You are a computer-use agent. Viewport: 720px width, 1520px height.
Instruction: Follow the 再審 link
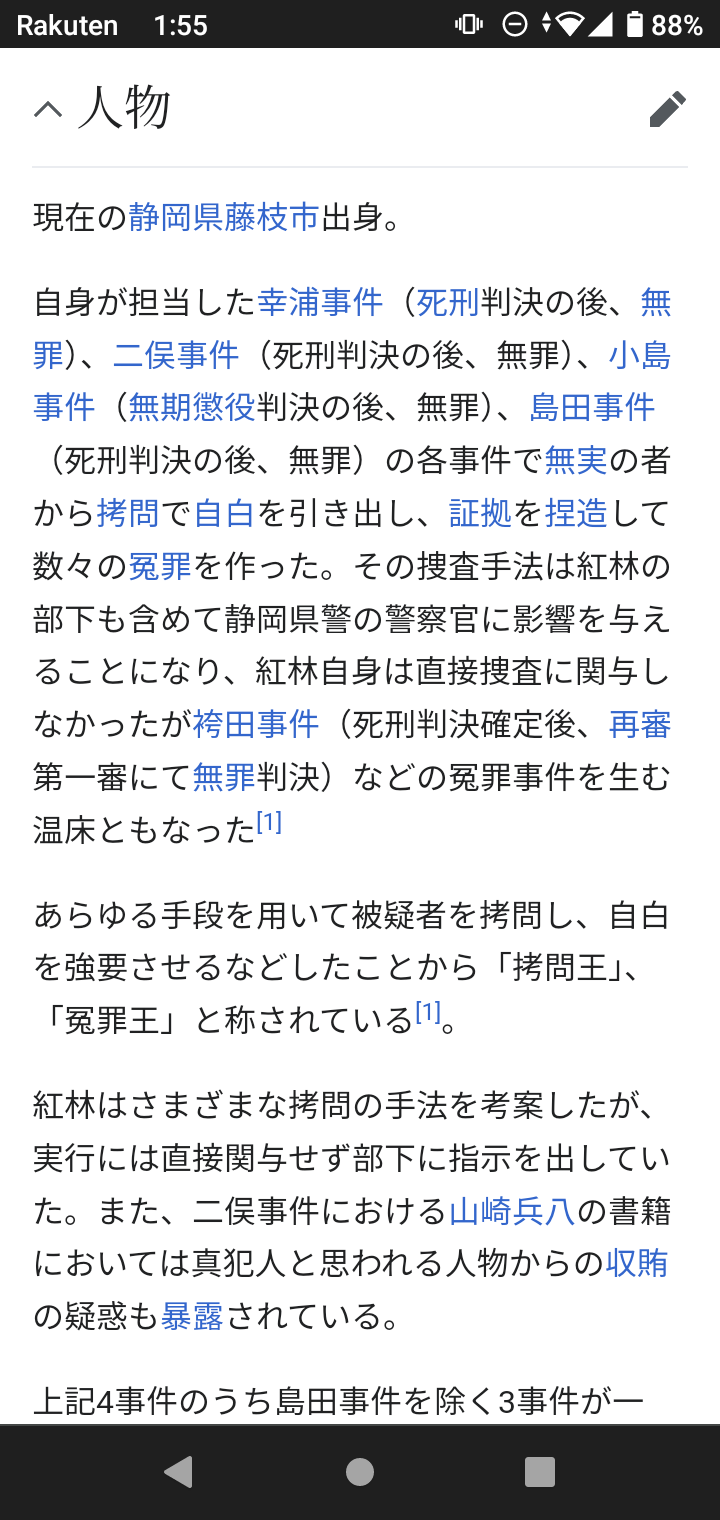640,724
